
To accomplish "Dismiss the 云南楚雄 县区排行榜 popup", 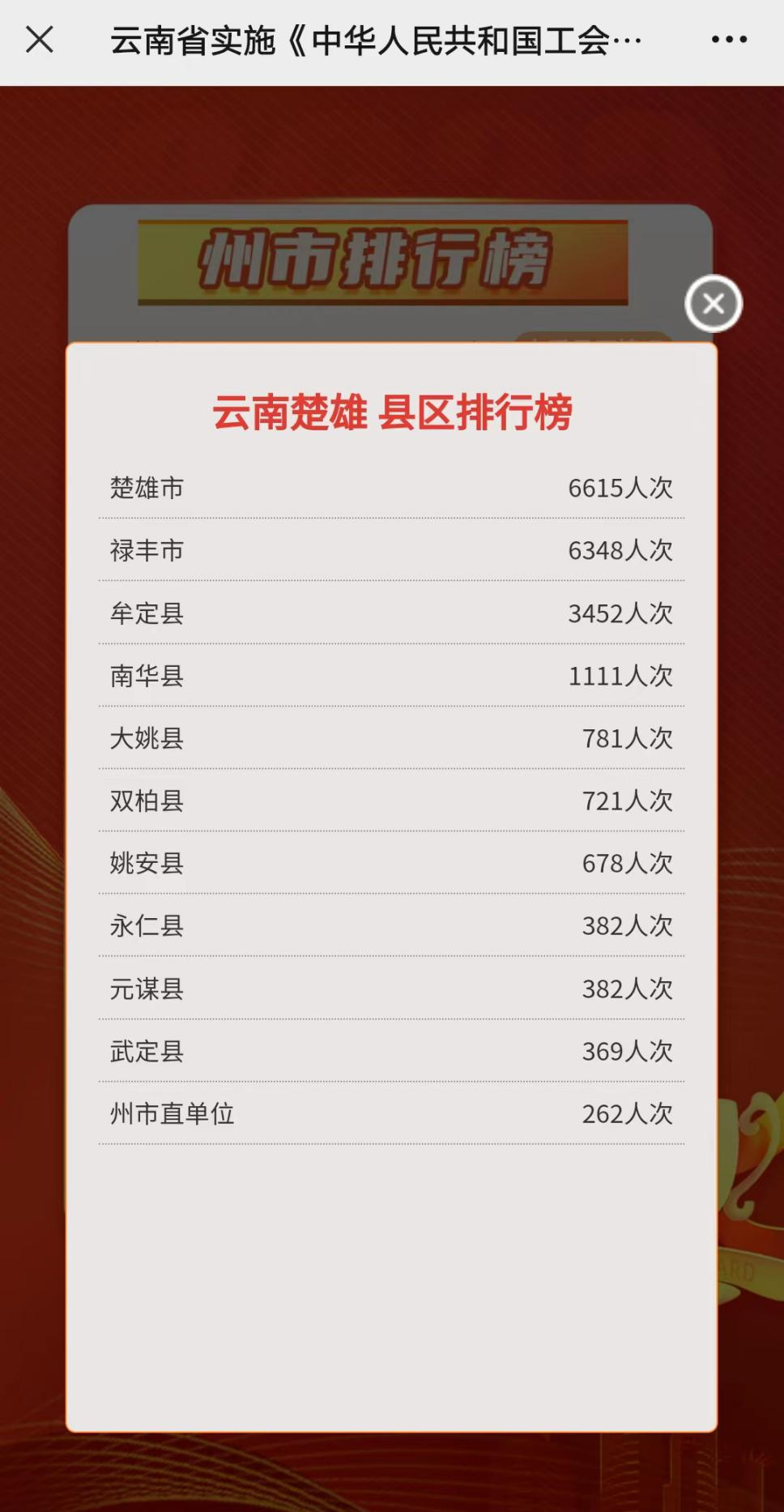I will pos(713,304).
